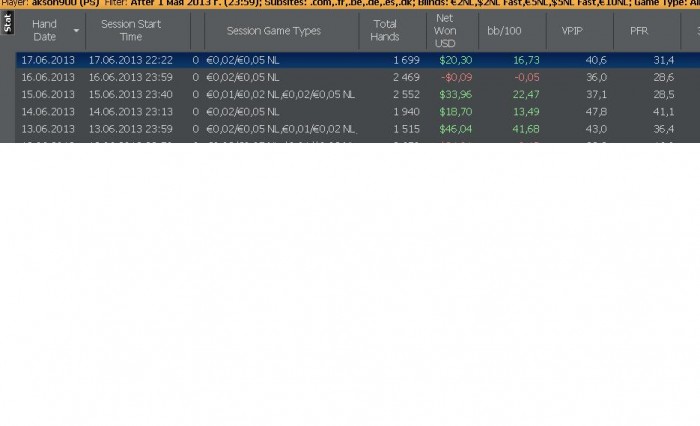Sort by the Session Game Types column
The image size is (700, 426).
[x=274, y=31]
